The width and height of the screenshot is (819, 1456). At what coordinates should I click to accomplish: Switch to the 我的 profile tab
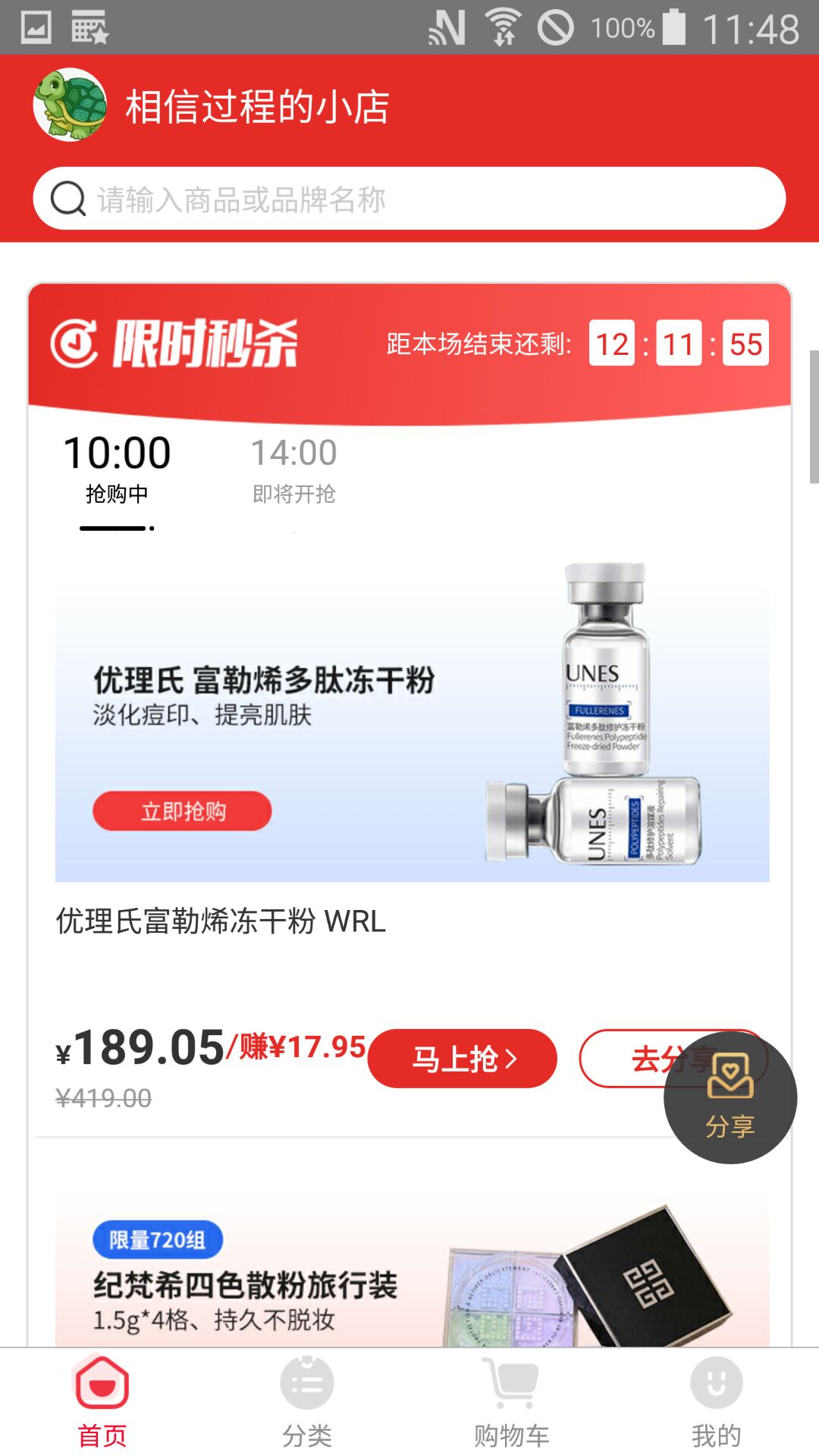pos(716,1403)
